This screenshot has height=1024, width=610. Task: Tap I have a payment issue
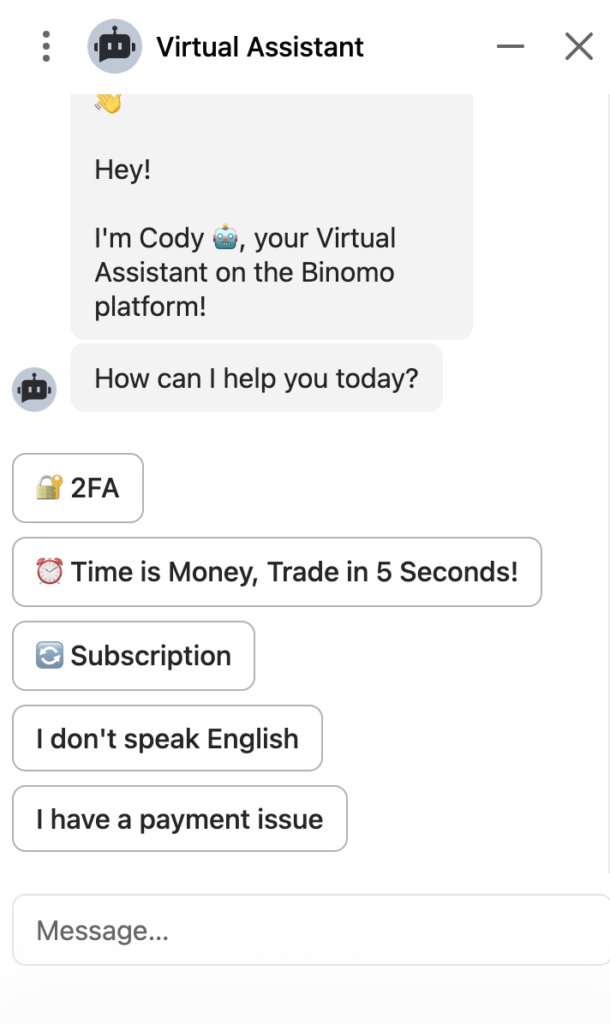180,820
